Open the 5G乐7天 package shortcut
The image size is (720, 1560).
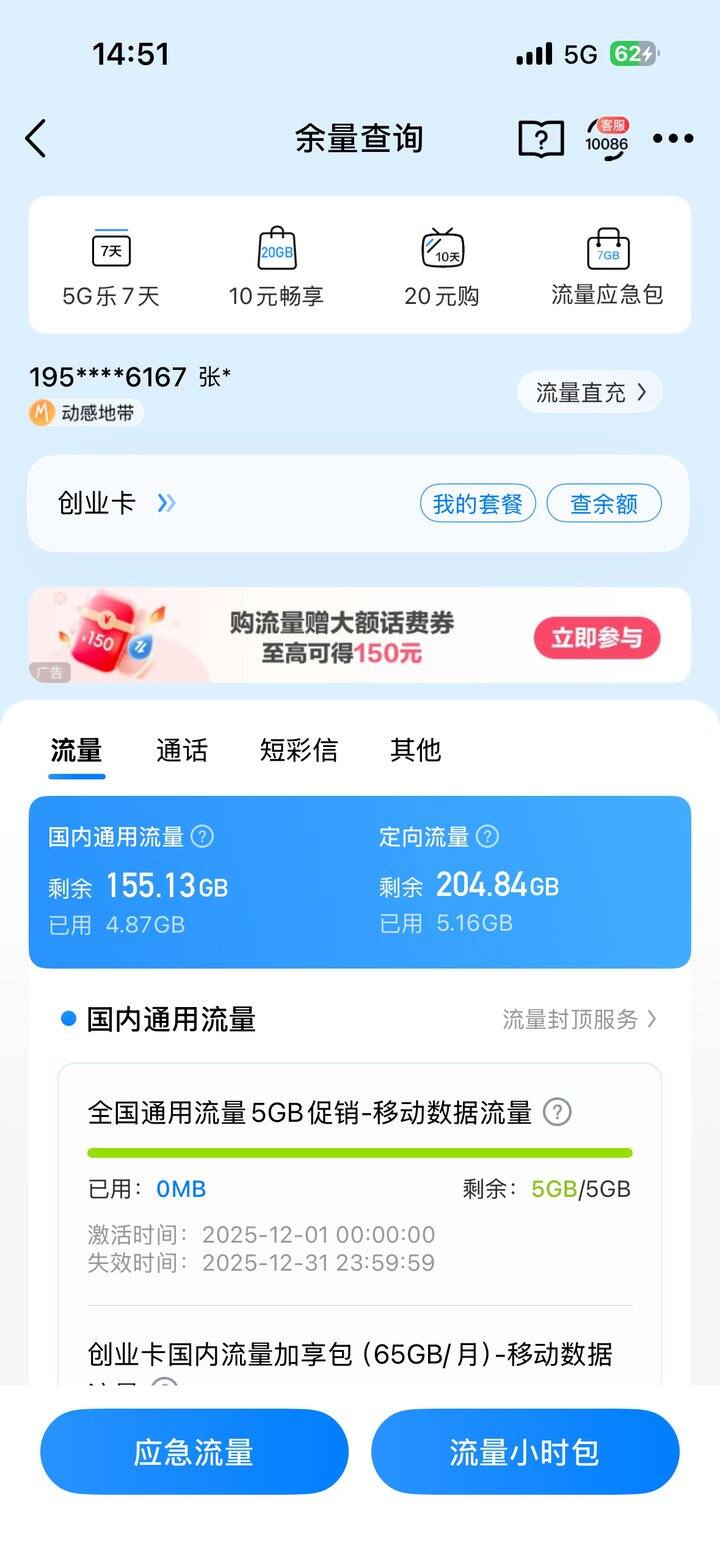[x=111, y=266]
